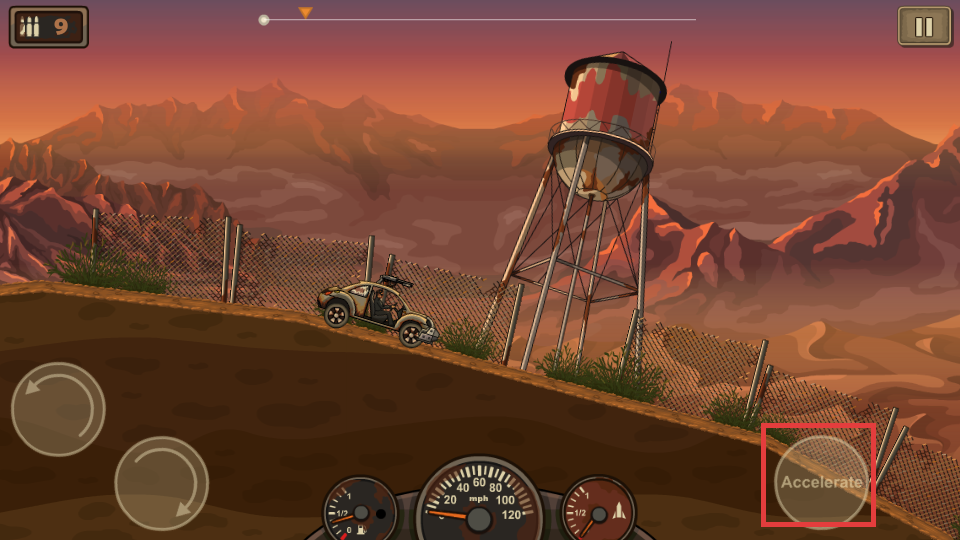Pause the game
960x540 pixels.
(924, 27)
